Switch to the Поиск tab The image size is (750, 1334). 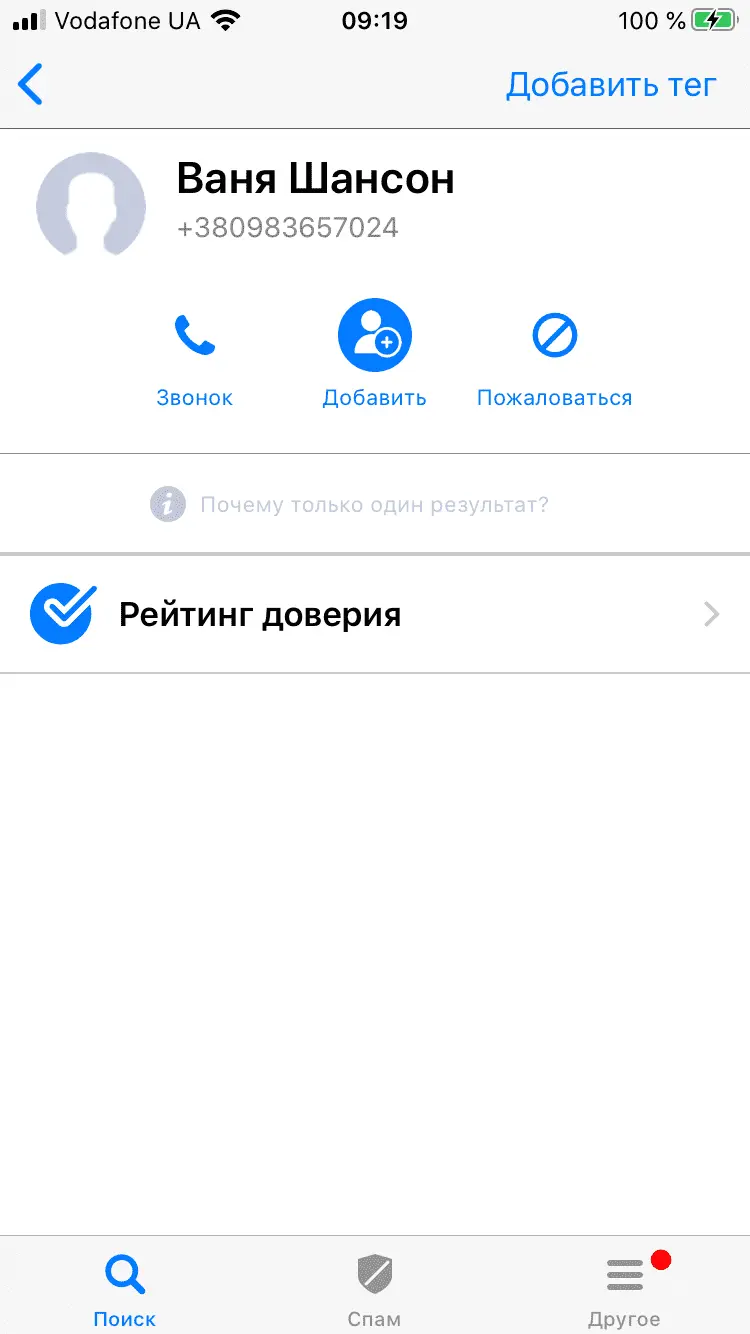point(125,1288)
